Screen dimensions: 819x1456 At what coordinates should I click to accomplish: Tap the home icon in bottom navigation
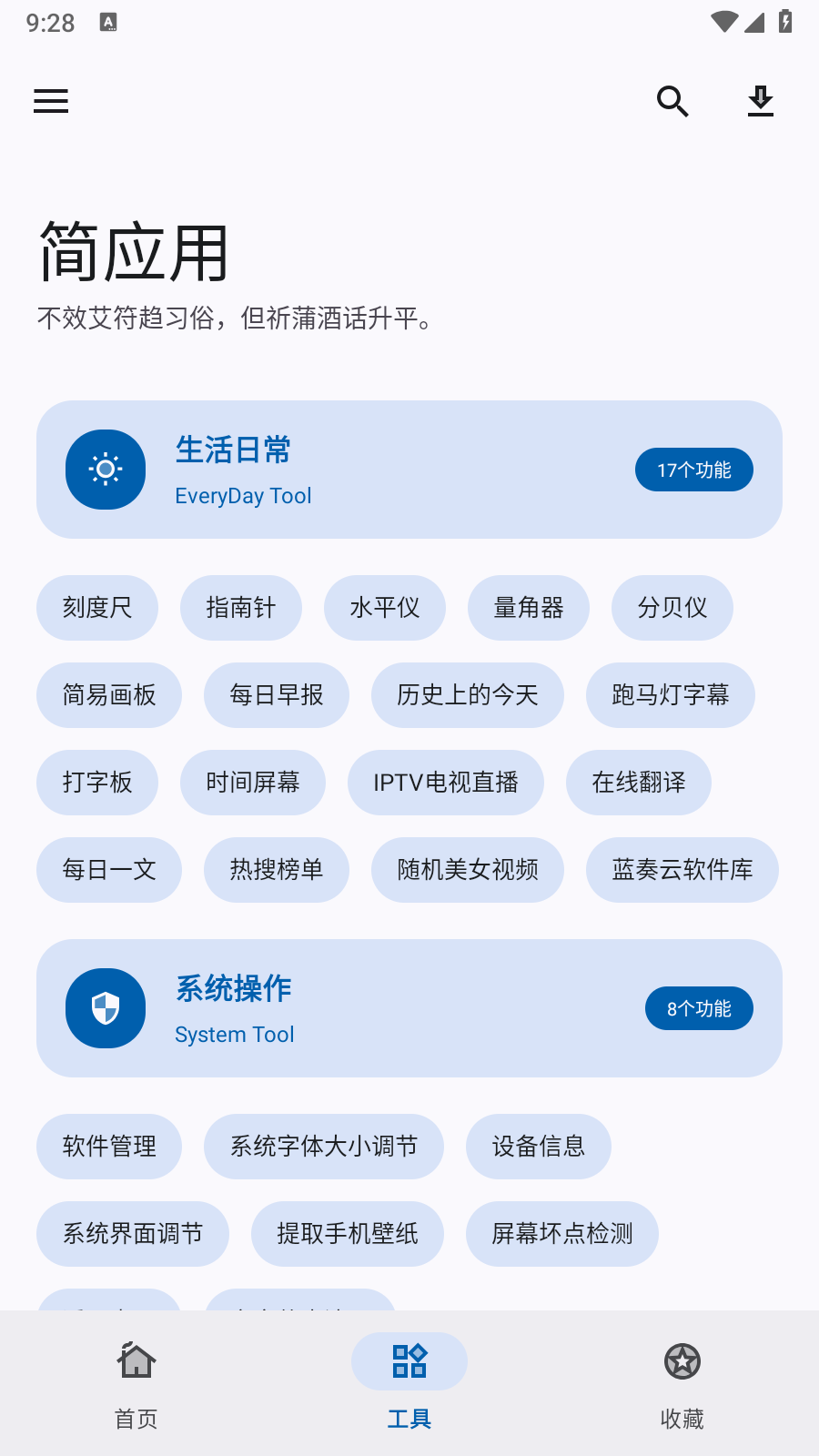coord(136,1360)
